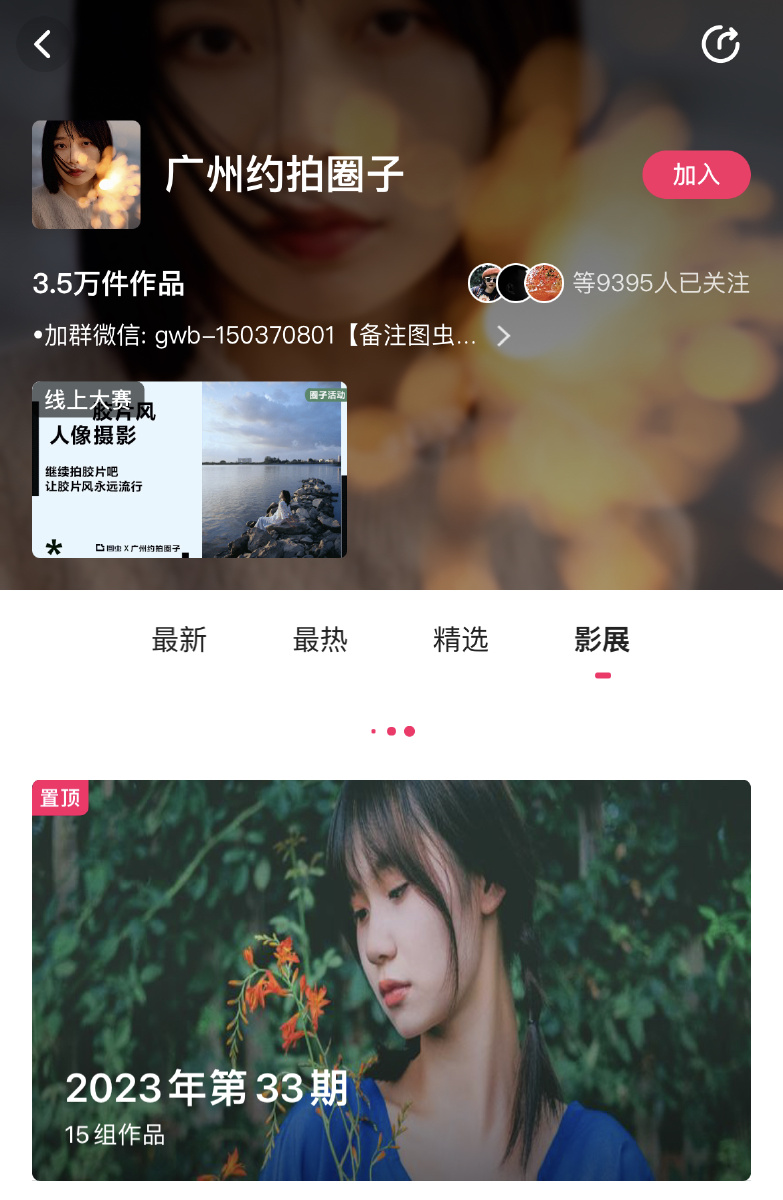
Task: Open the 广州约拍圈子 circle avatar
Action: click(x=86, y=175)
